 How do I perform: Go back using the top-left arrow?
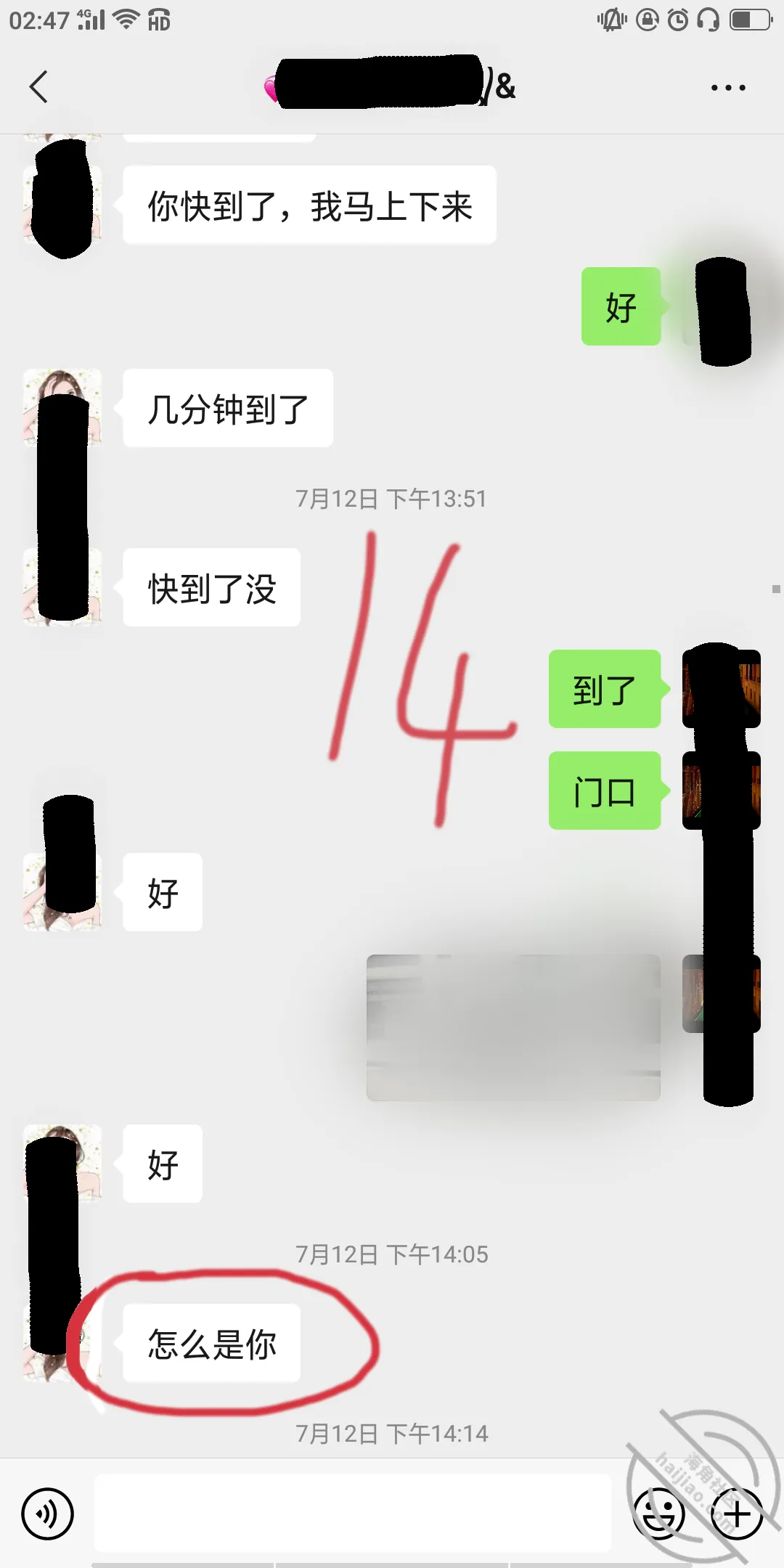[39, 87]
